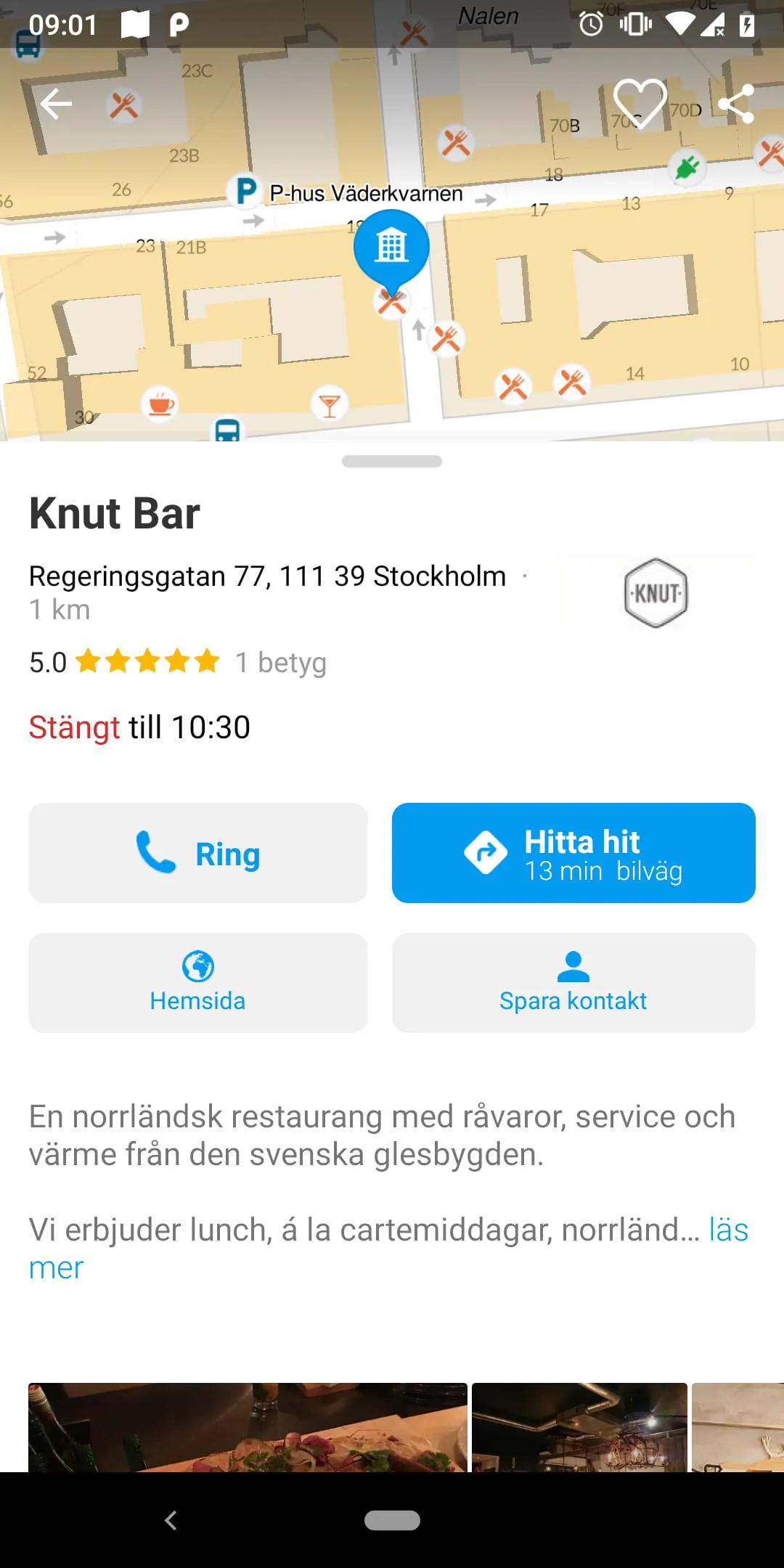The width and height of the screenshot is (784, 1568).
Task: Favorite Knut Bar with the heart icon
Action: (637, 104)
